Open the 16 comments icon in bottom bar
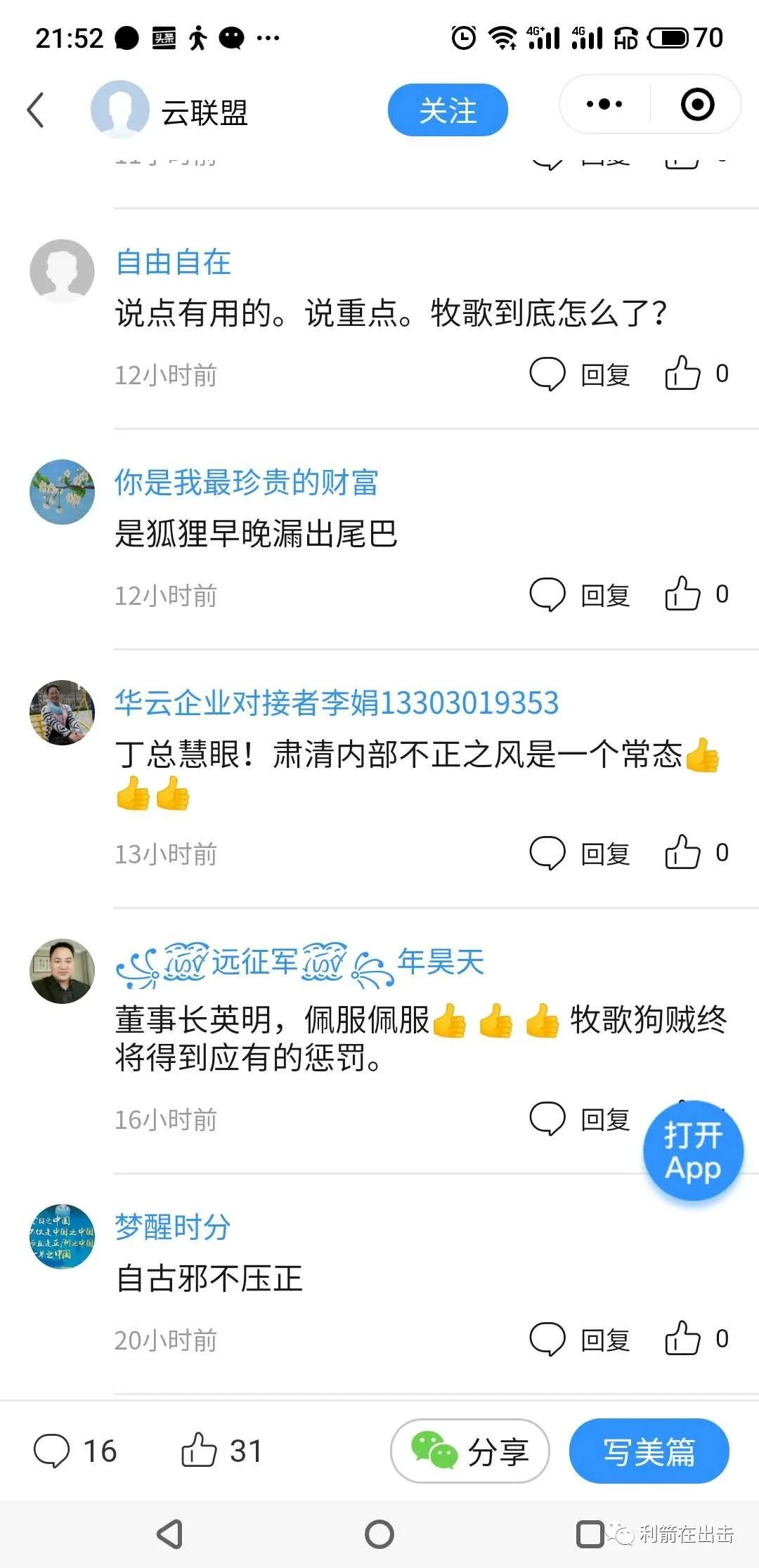The image size is (759, 1568). coord(74,1451)
